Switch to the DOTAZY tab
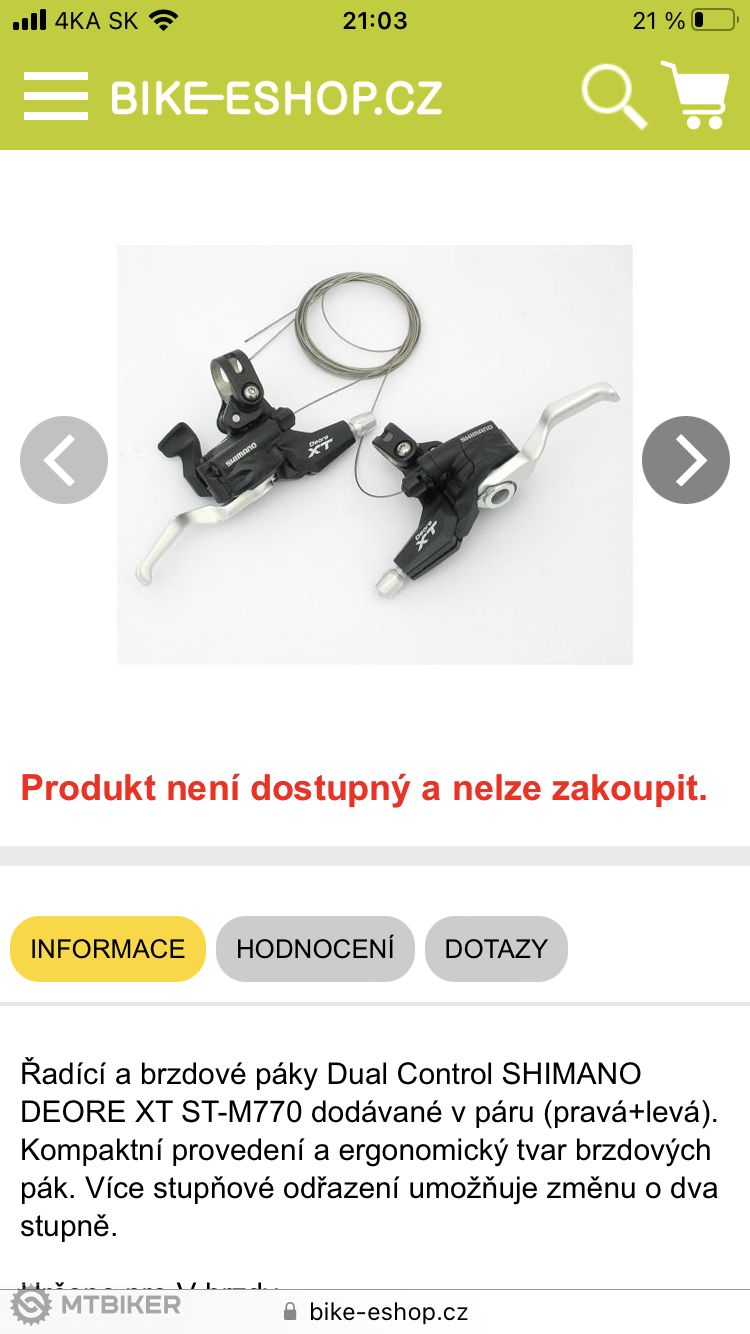The width and height of the screenshot is (750, 1334). point(496,949)
